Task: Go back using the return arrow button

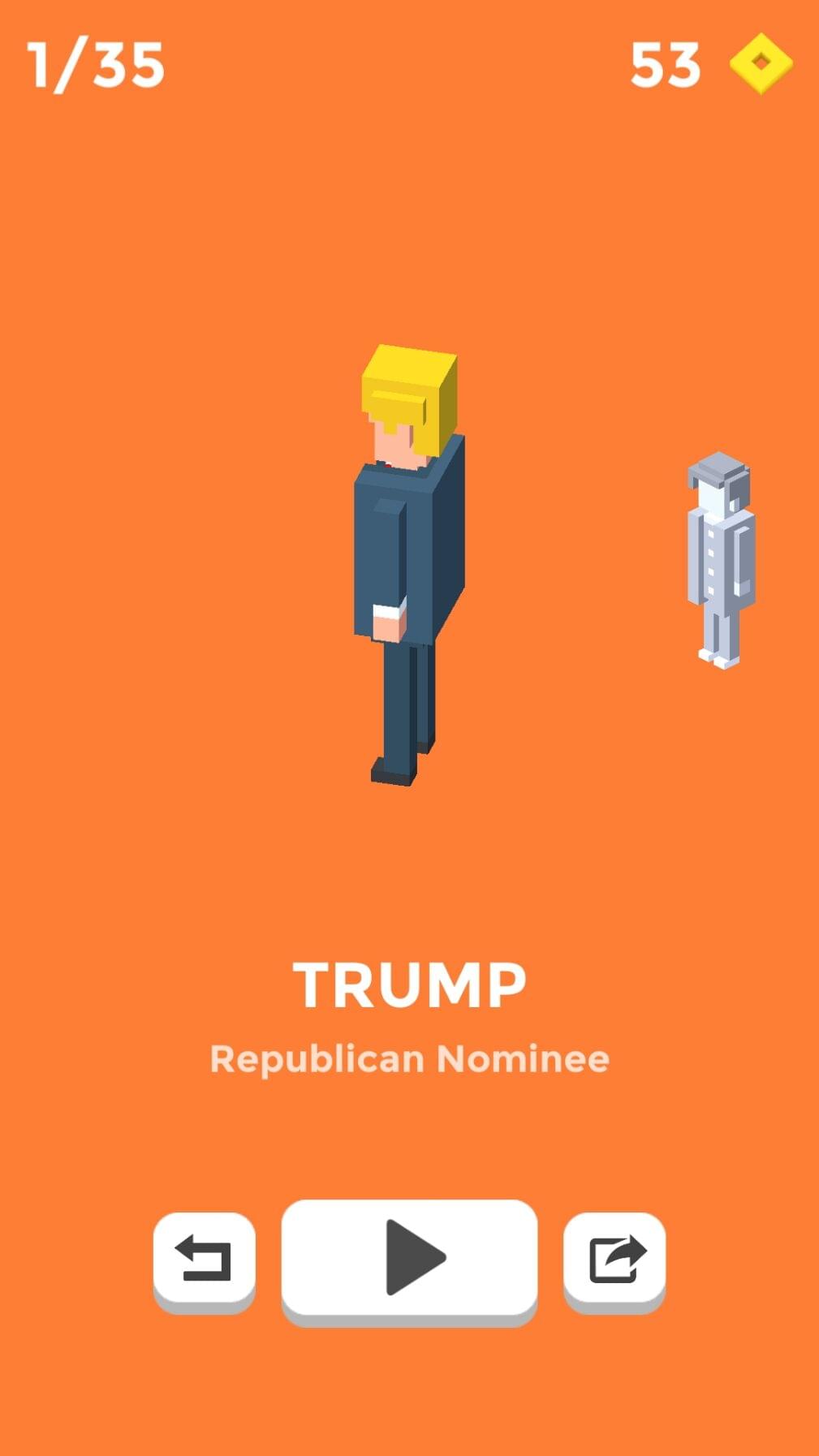Action: (204, 1256)
